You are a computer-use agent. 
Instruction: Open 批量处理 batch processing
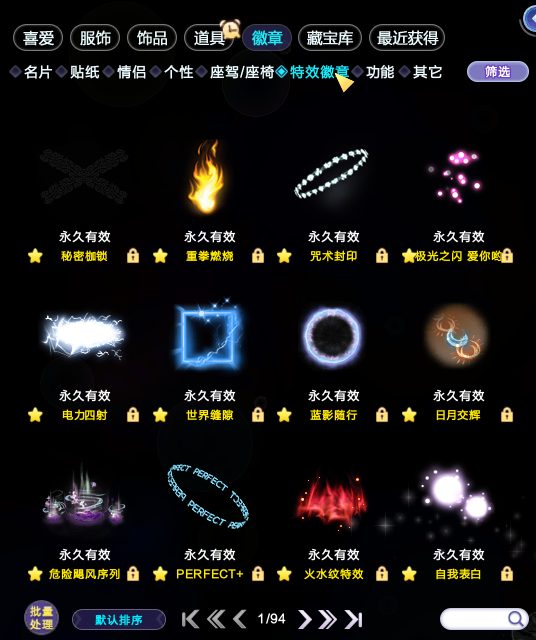click(41, 618)
